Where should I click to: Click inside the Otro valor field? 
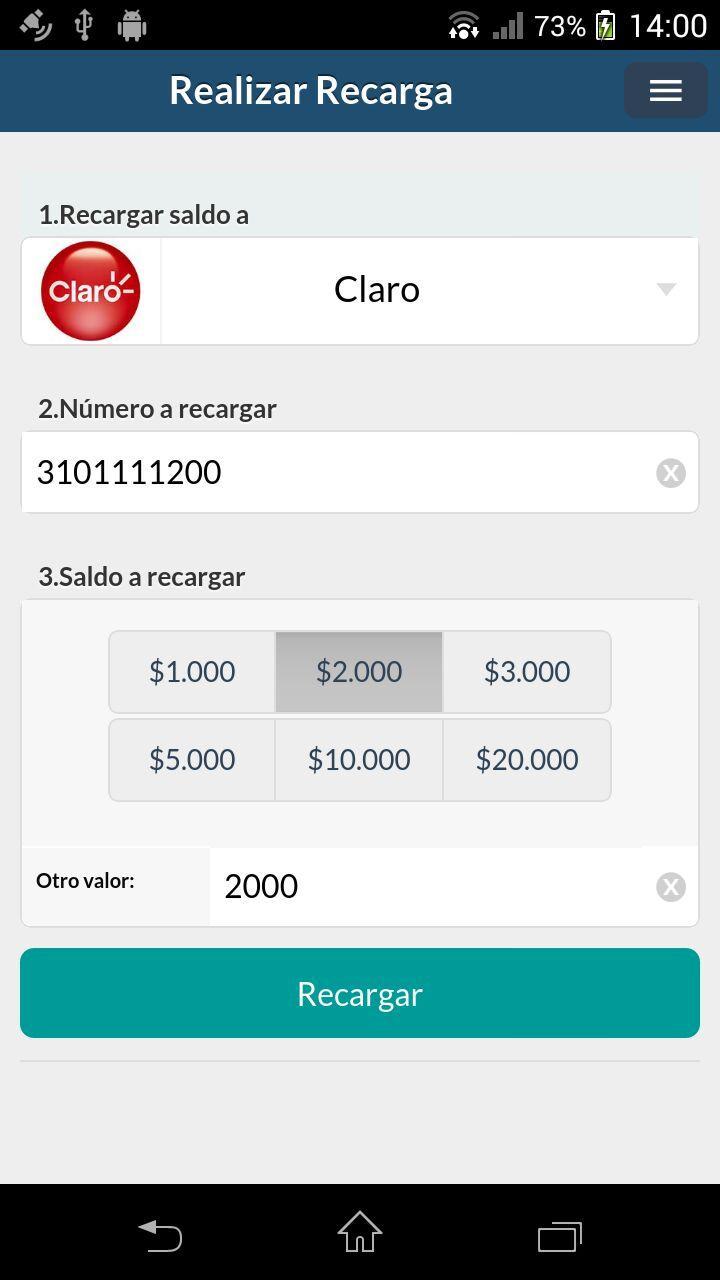click(x=420, y=886)
